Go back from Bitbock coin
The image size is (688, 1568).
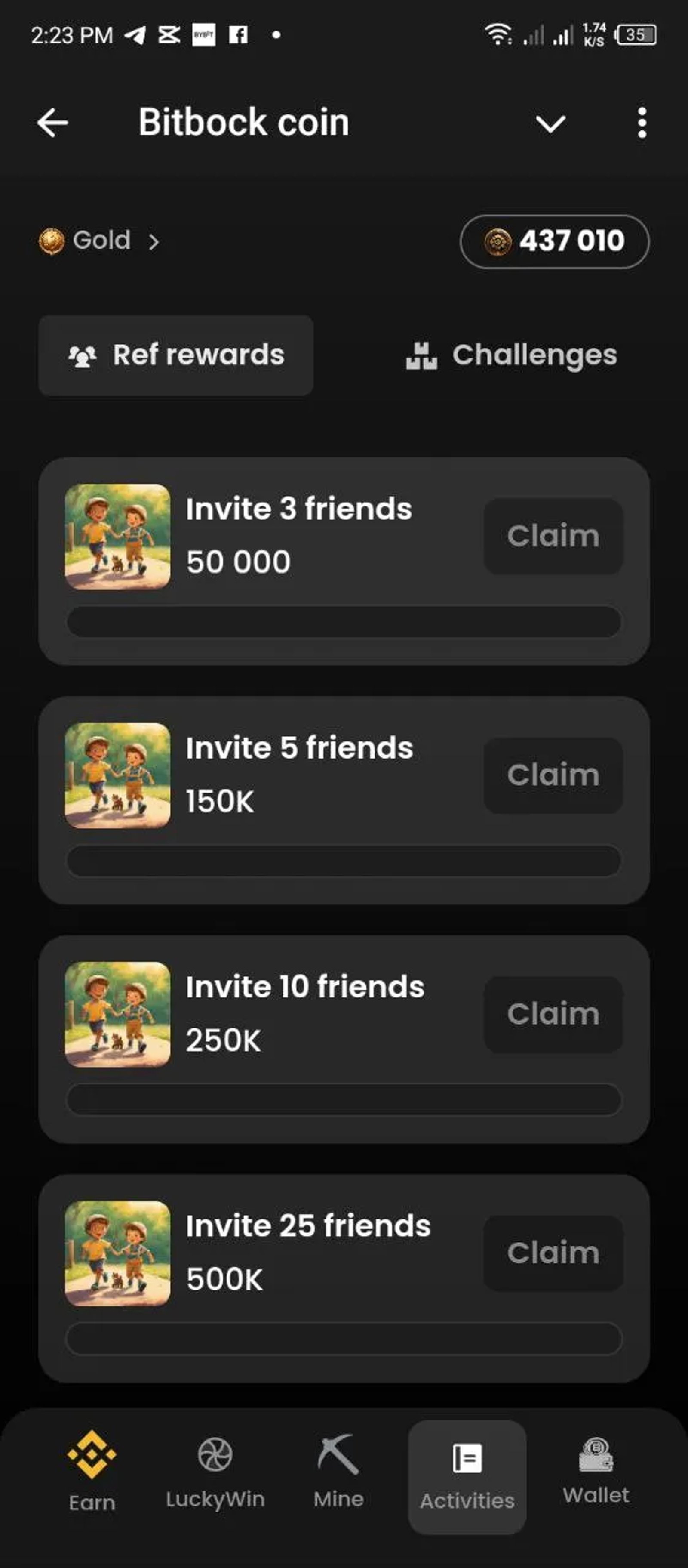pyautogui.click(x=52, y=123)
